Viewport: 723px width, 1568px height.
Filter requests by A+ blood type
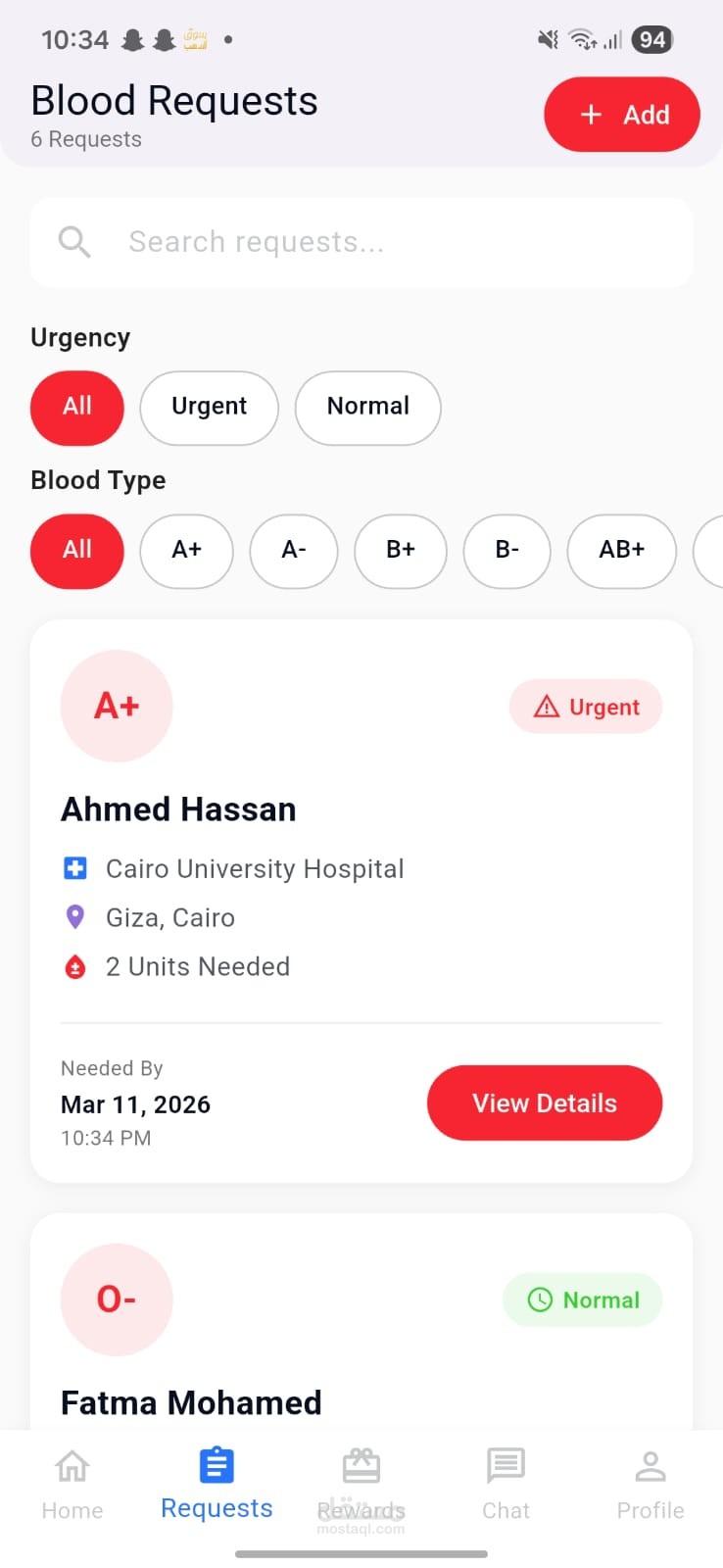pos(186,550)
